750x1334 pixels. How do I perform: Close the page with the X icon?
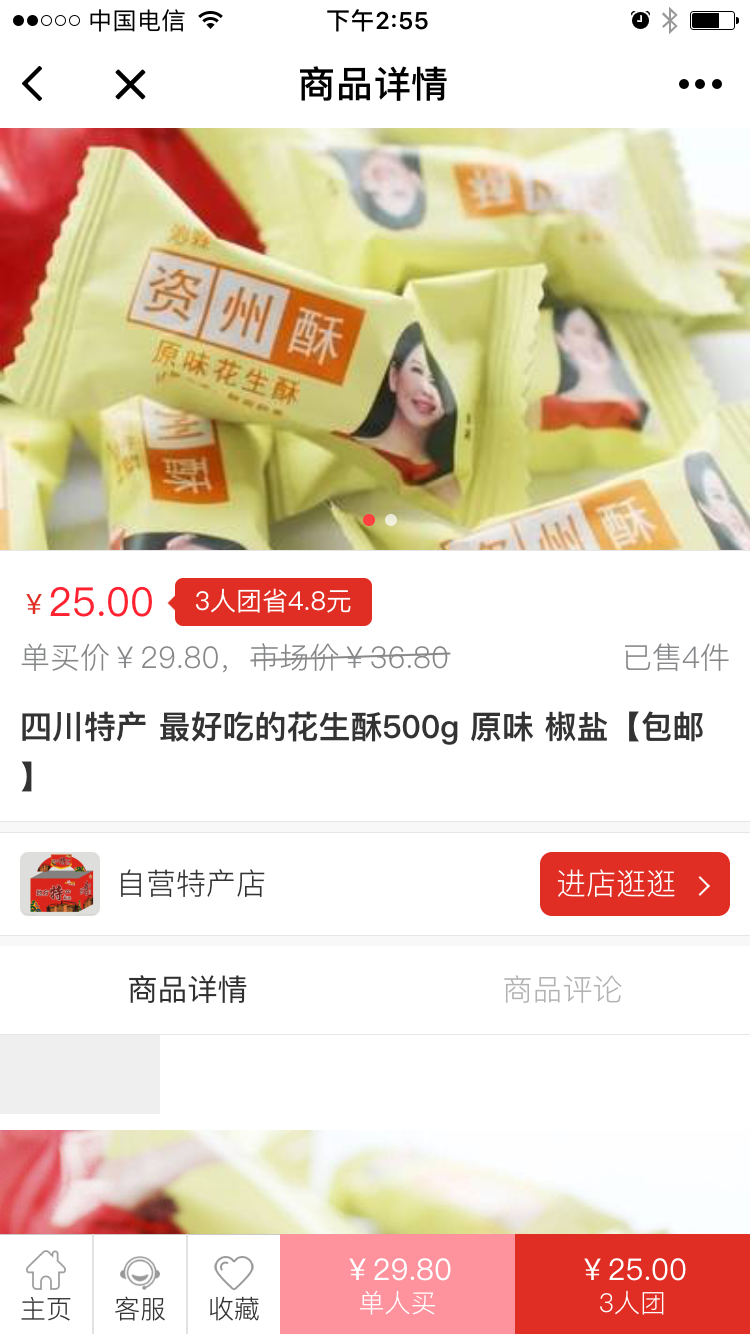130,84
